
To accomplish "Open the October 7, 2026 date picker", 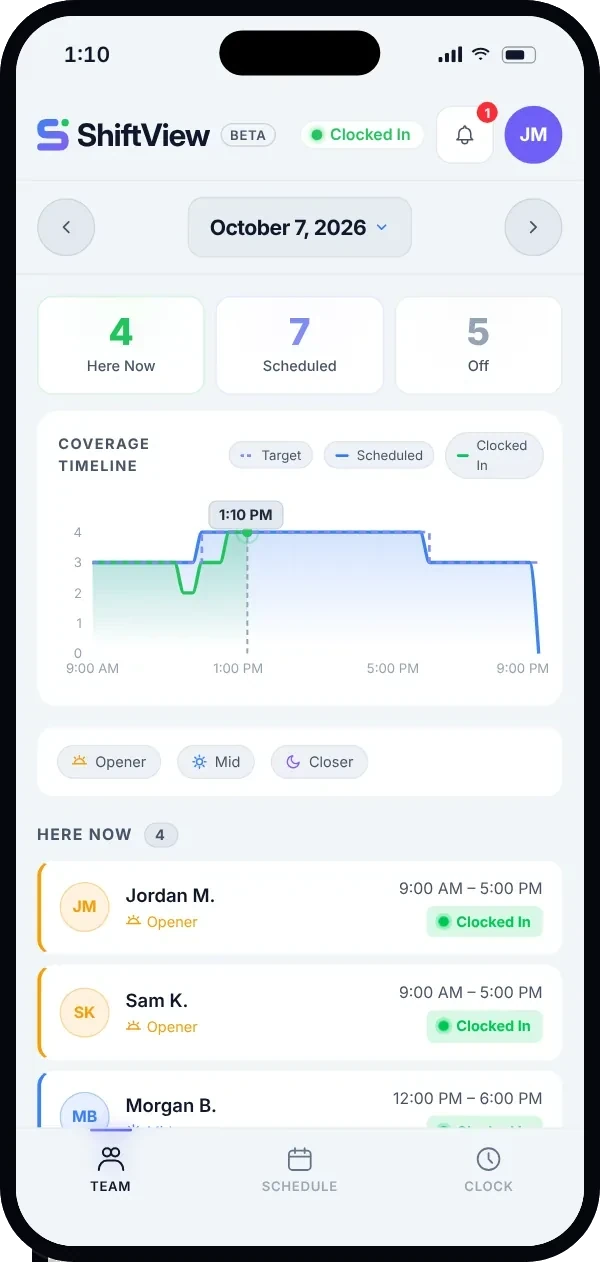I will [299, 227].
